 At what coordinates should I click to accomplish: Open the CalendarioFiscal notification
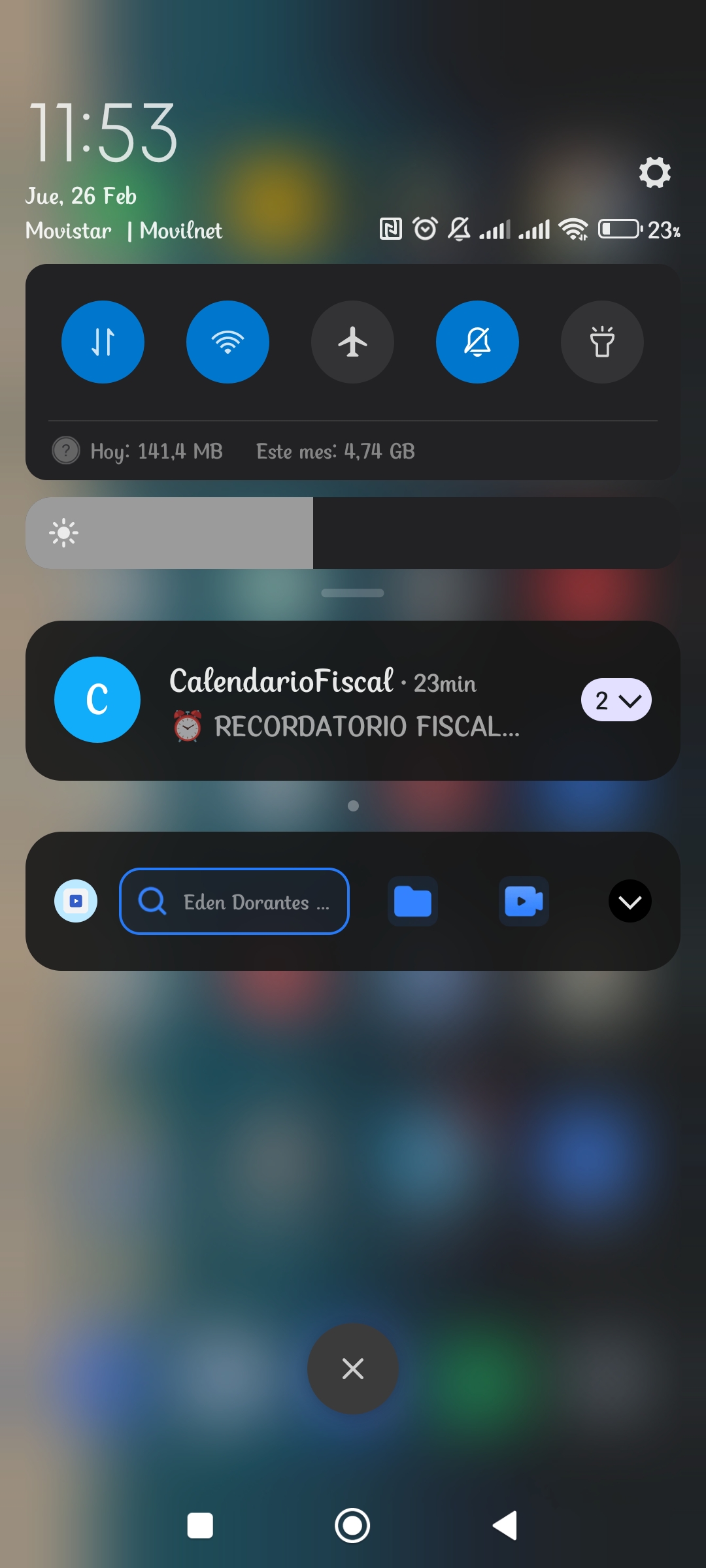point(353,700)
